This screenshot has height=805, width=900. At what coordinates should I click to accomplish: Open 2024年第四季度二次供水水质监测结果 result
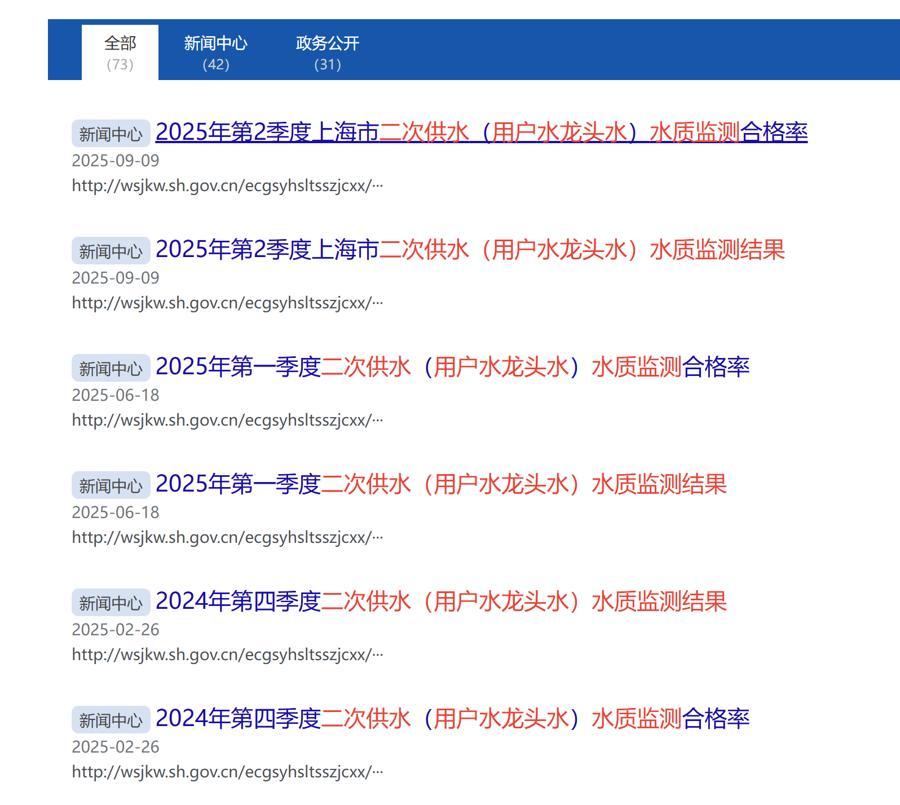(441, 601)
